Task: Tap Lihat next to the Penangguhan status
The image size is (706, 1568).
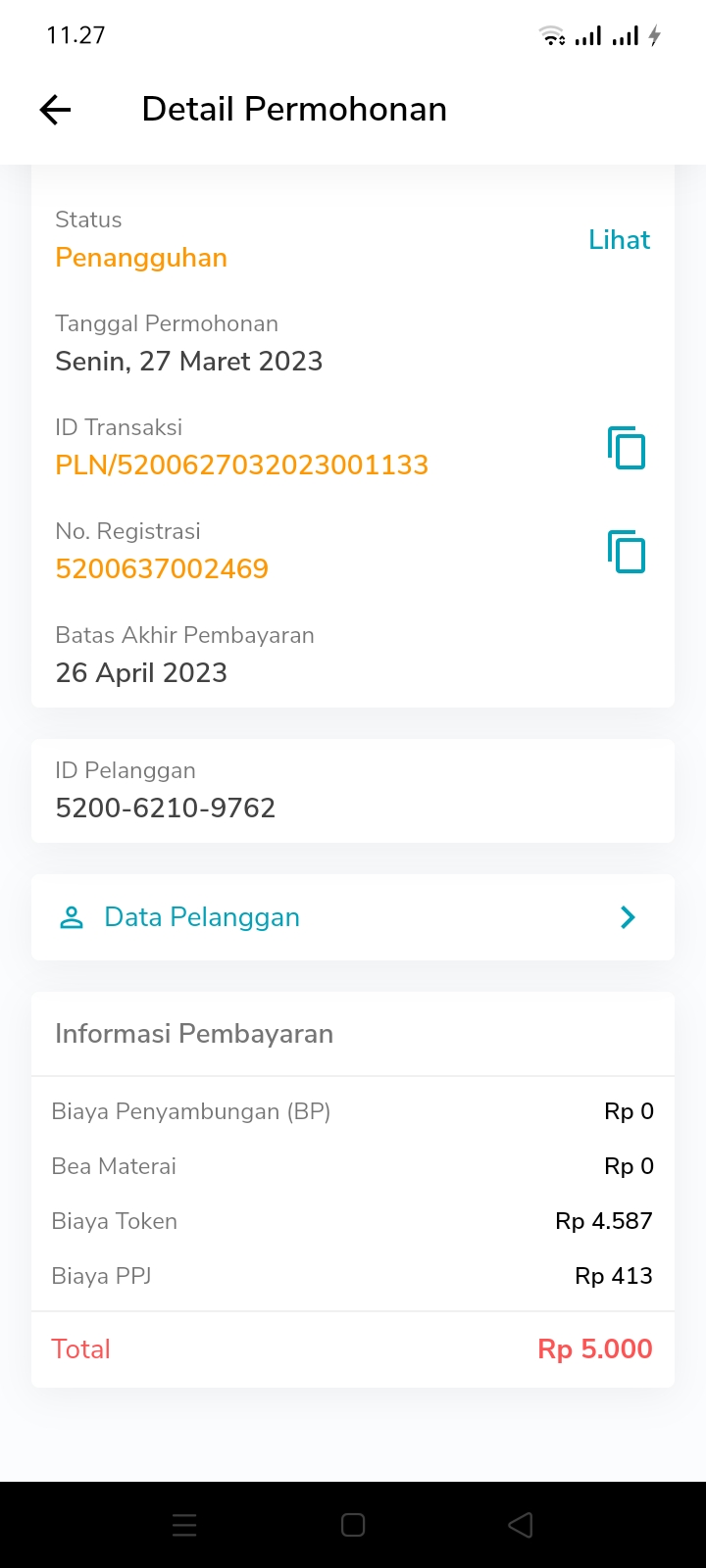Action: point(619,240)
